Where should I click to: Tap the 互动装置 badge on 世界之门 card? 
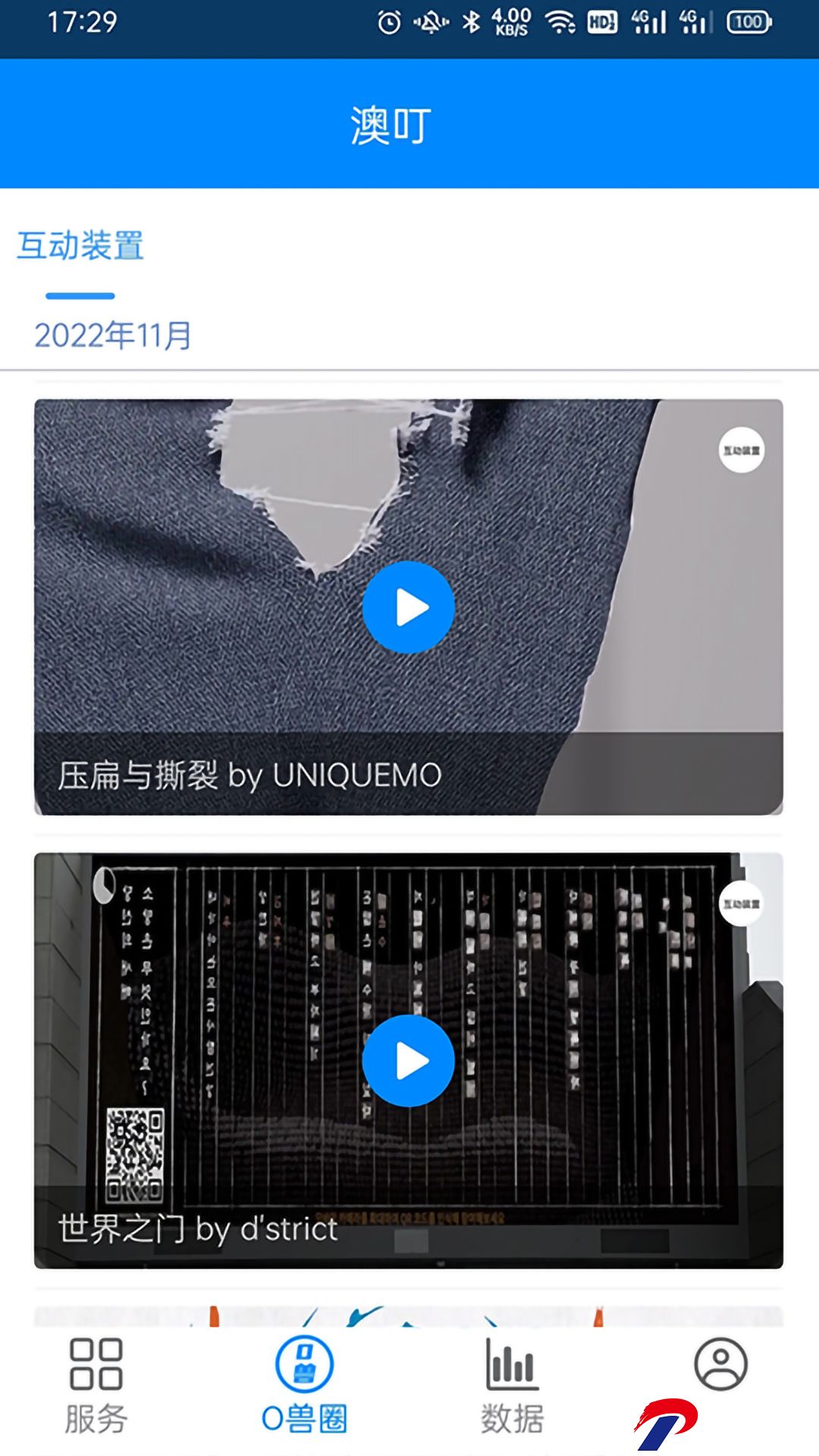(x=742, y=903)
